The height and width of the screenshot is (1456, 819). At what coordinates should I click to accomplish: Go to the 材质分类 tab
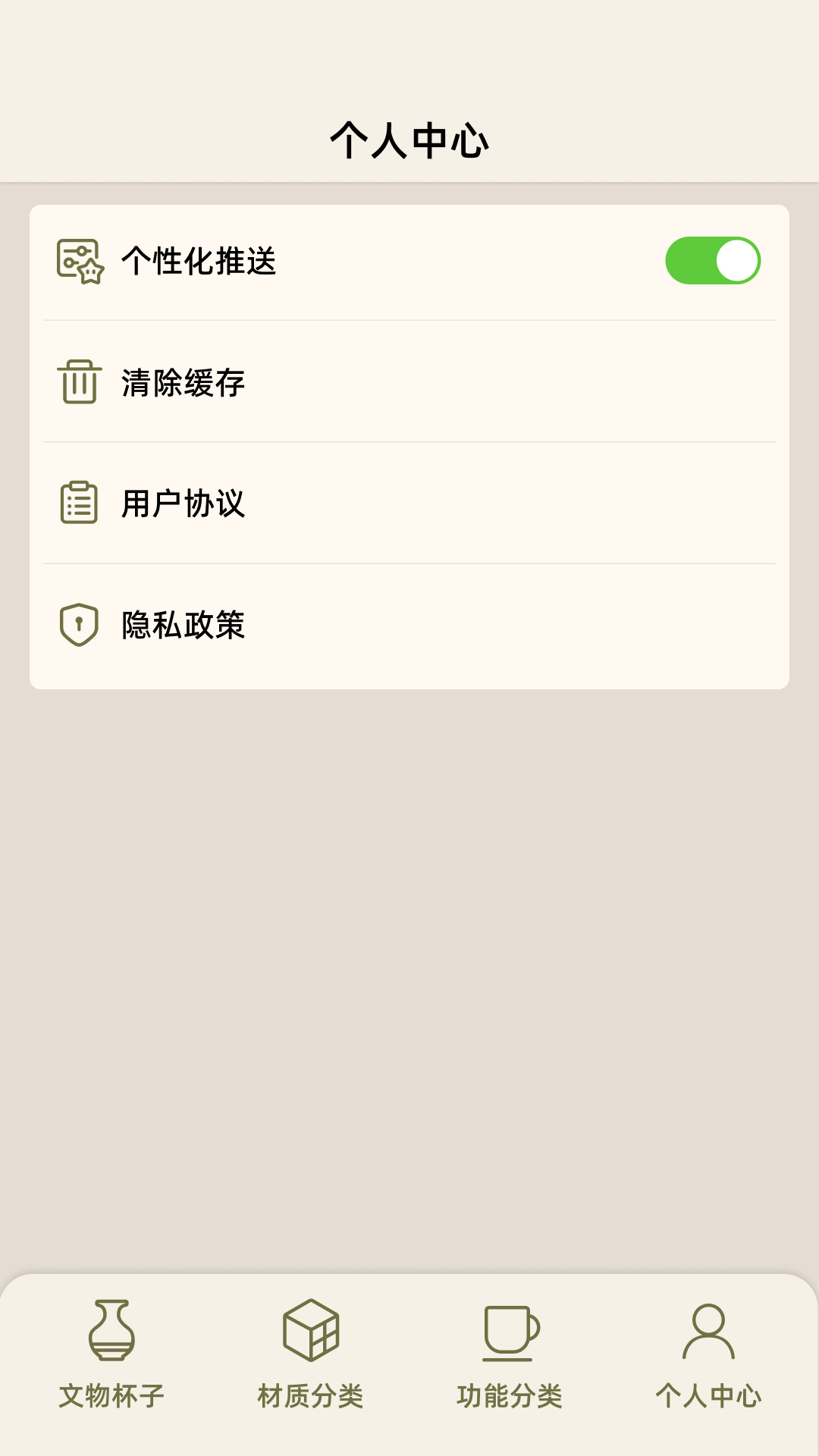pyautogui.click(x=310, y=1354)
